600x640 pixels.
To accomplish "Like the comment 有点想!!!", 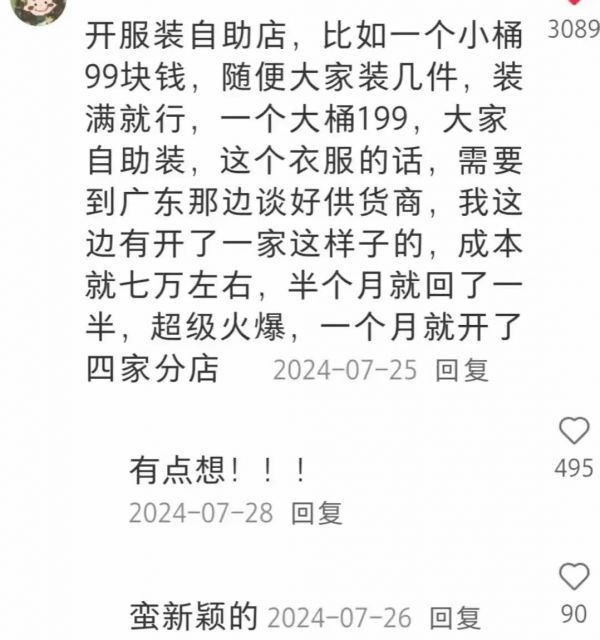I will (x=574, y=432).
